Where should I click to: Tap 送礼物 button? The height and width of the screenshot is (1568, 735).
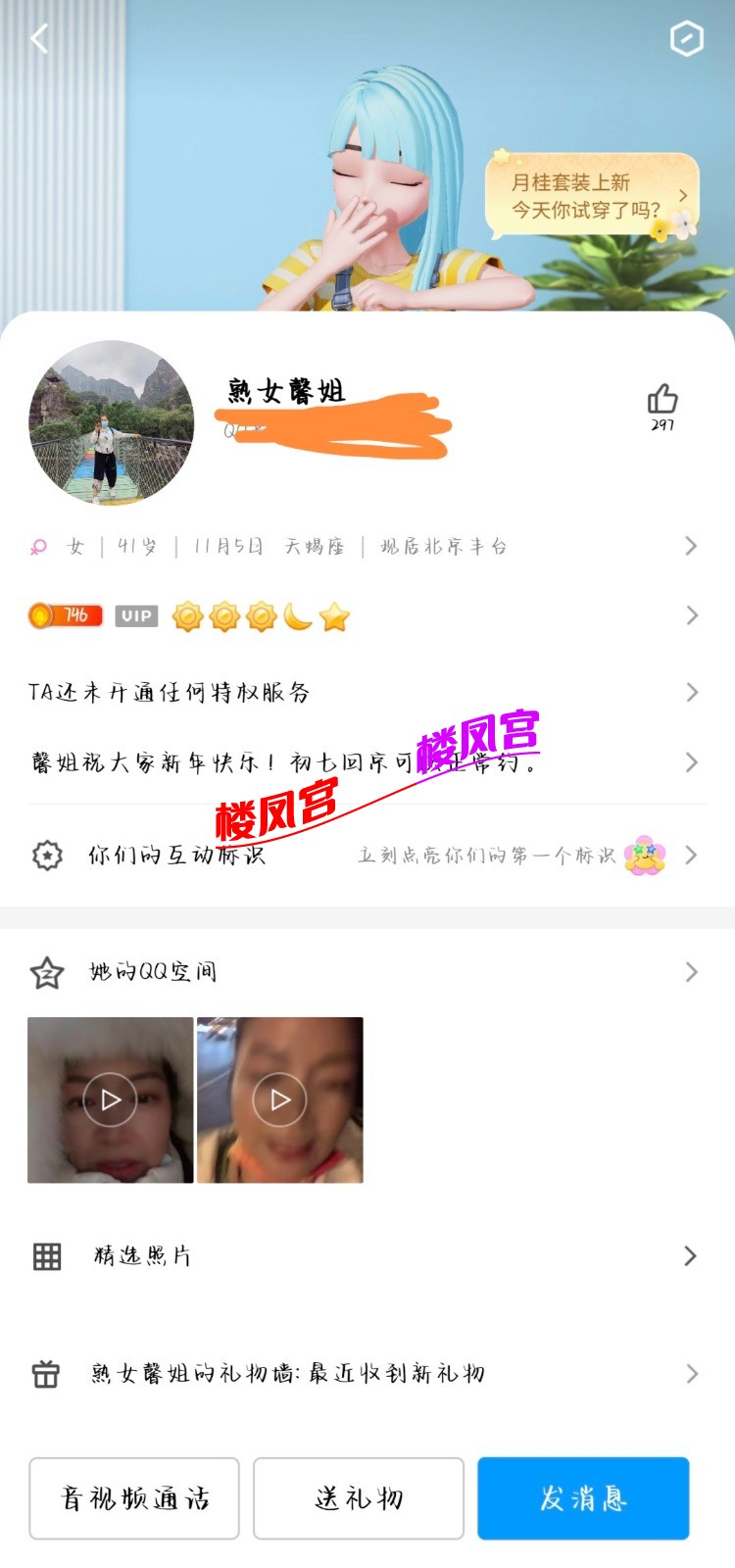click(359, 1498)
